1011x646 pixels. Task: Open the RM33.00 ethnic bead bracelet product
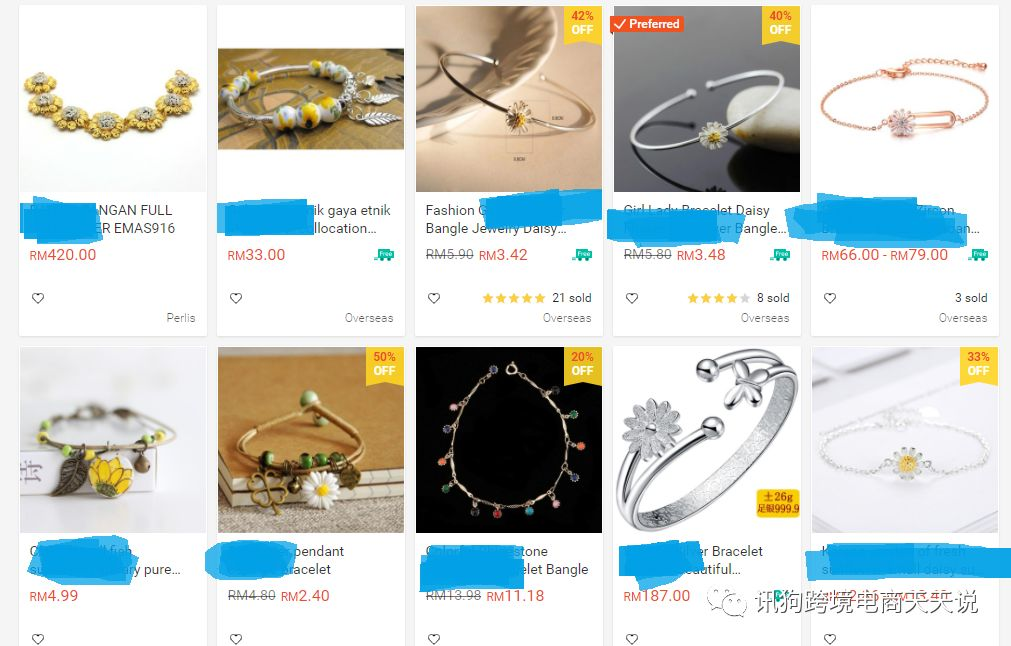[x=310, y=100]
